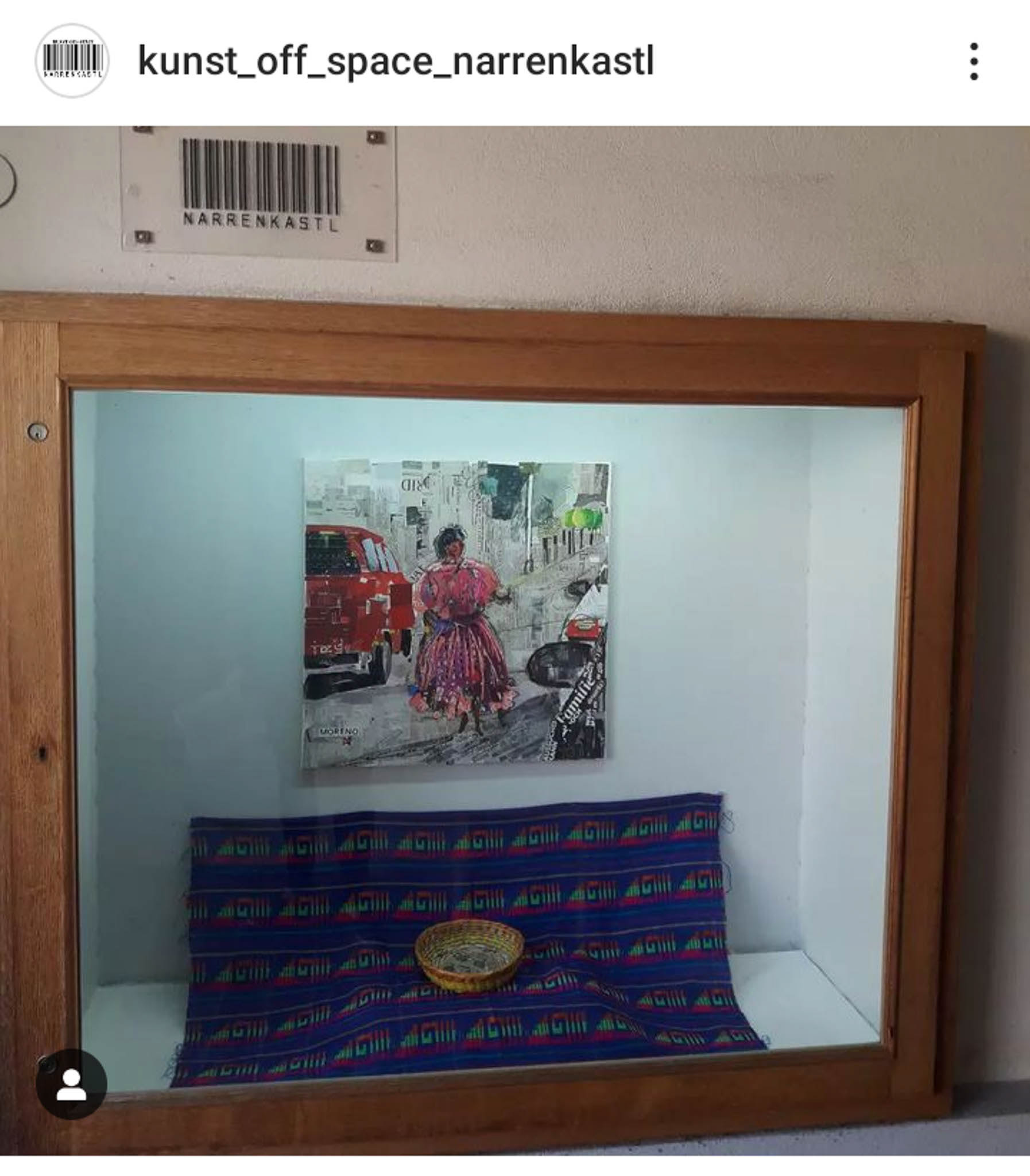Show tagged people on the photo

coord(71,1084)
